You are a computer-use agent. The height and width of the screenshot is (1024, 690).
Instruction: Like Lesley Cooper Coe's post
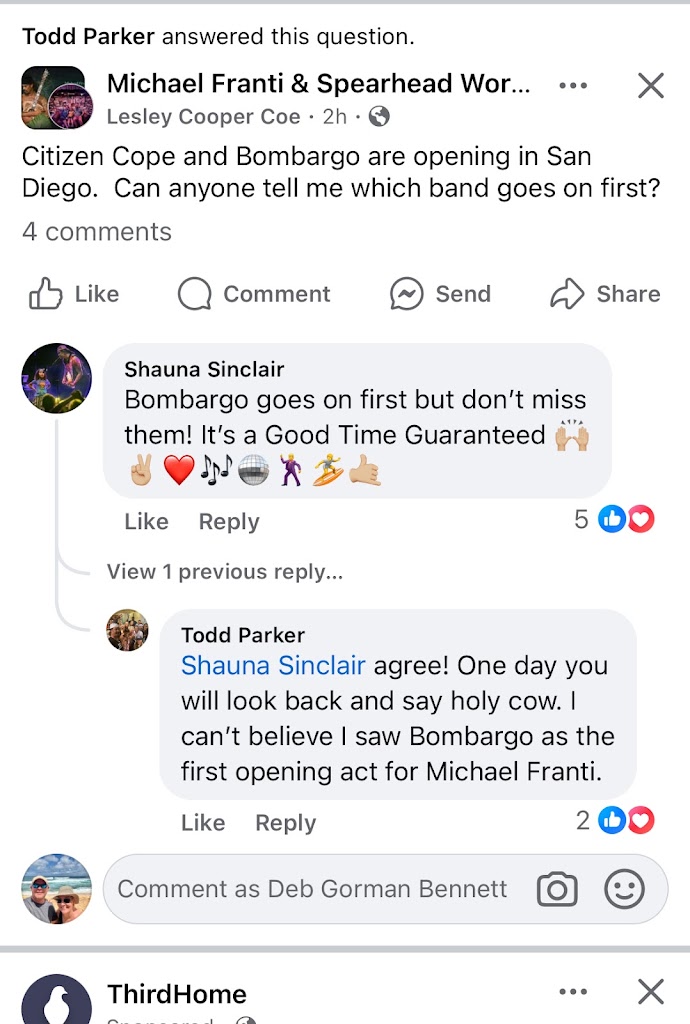click(75, 294)
